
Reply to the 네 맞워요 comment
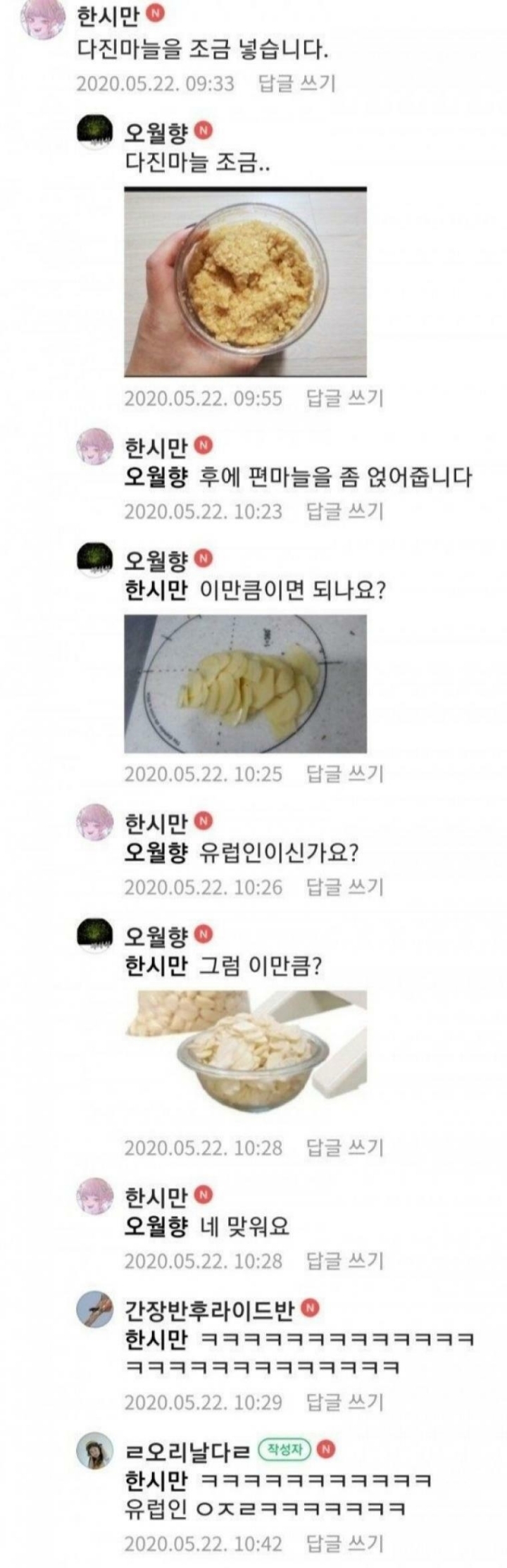pyautogui.click(x=345, y=1261)
